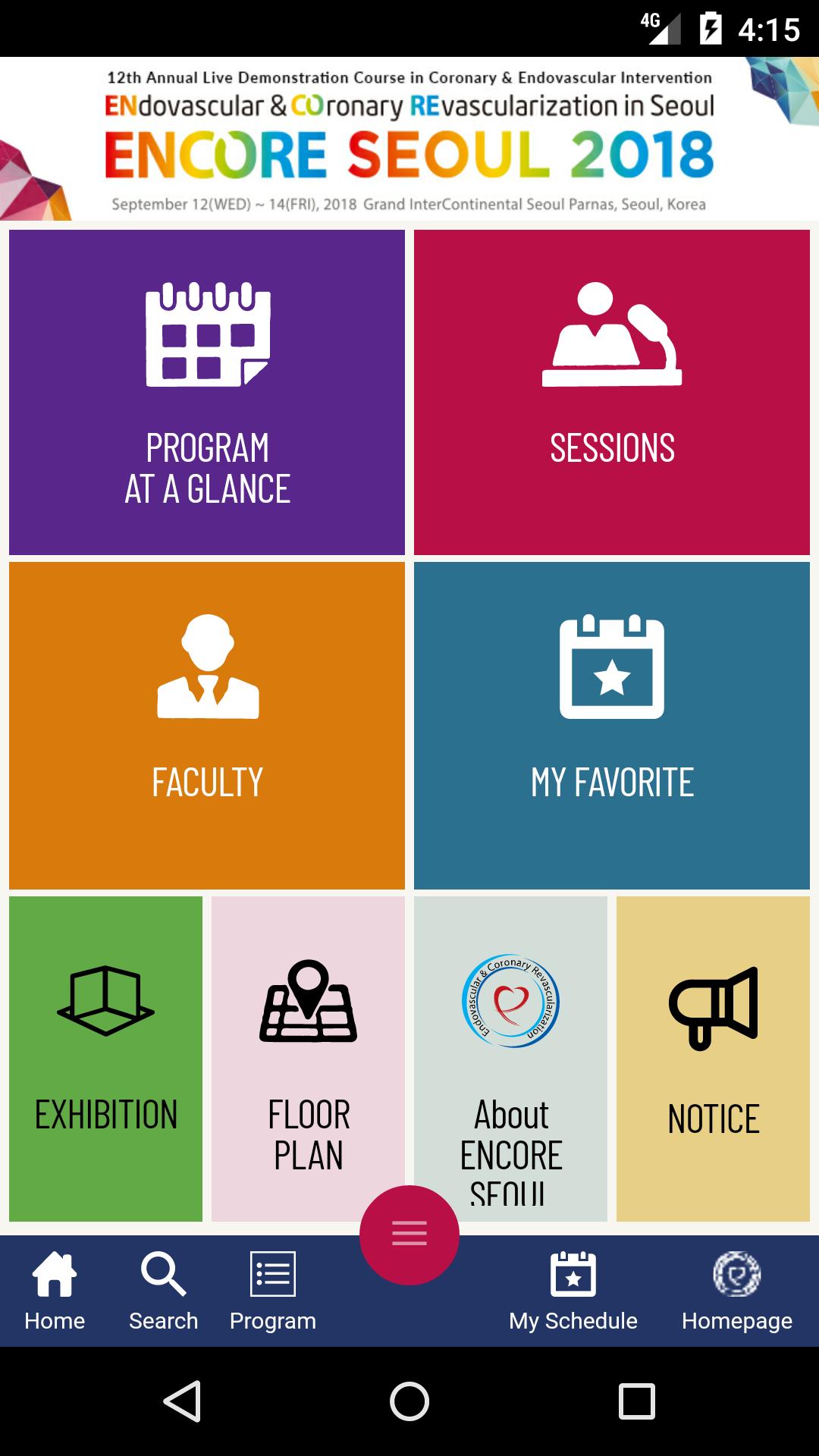Open the Exhibition tile

[x=106, y=1058]
